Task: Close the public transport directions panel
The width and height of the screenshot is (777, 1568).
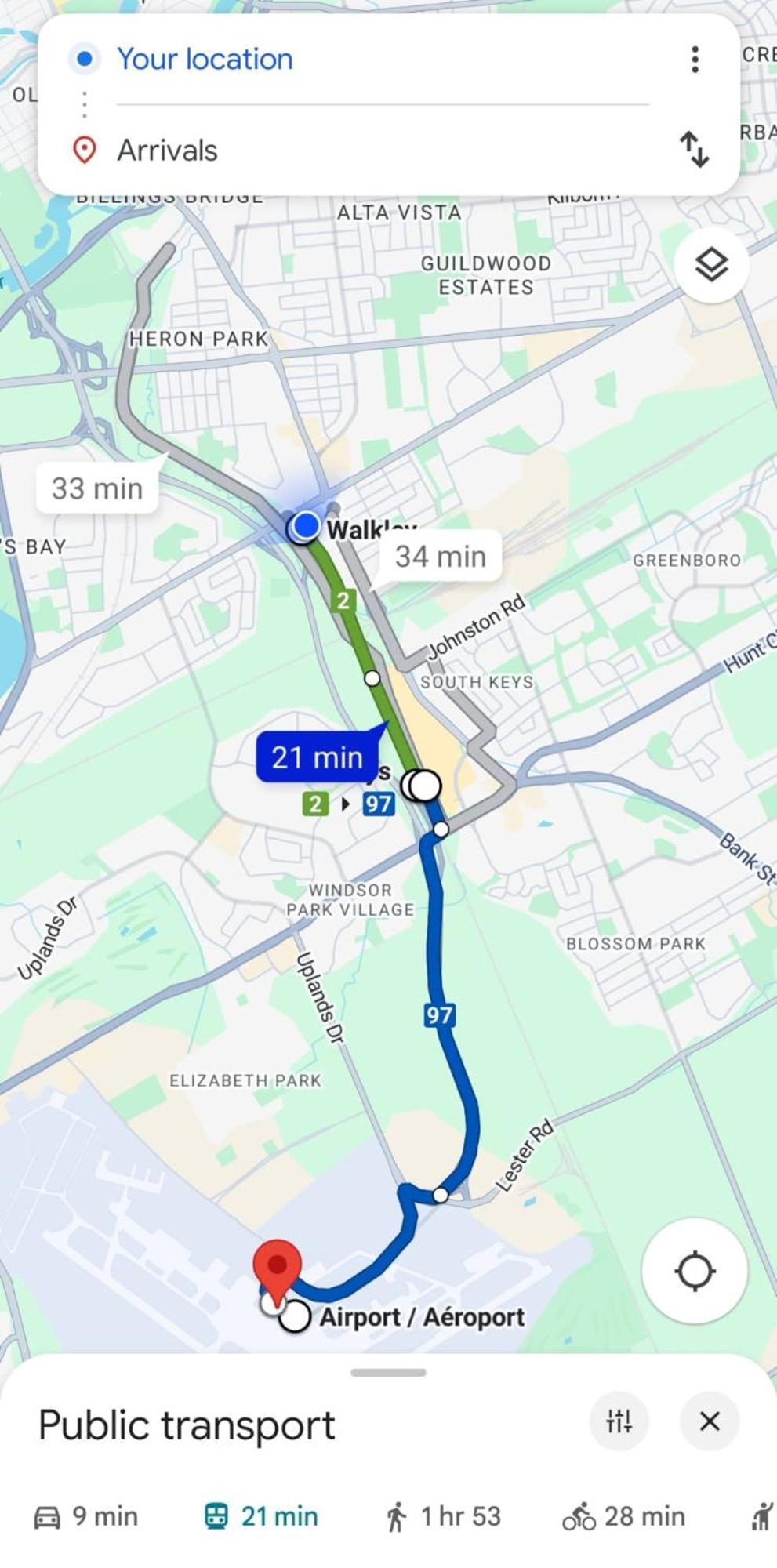Action: [710, 1421]
